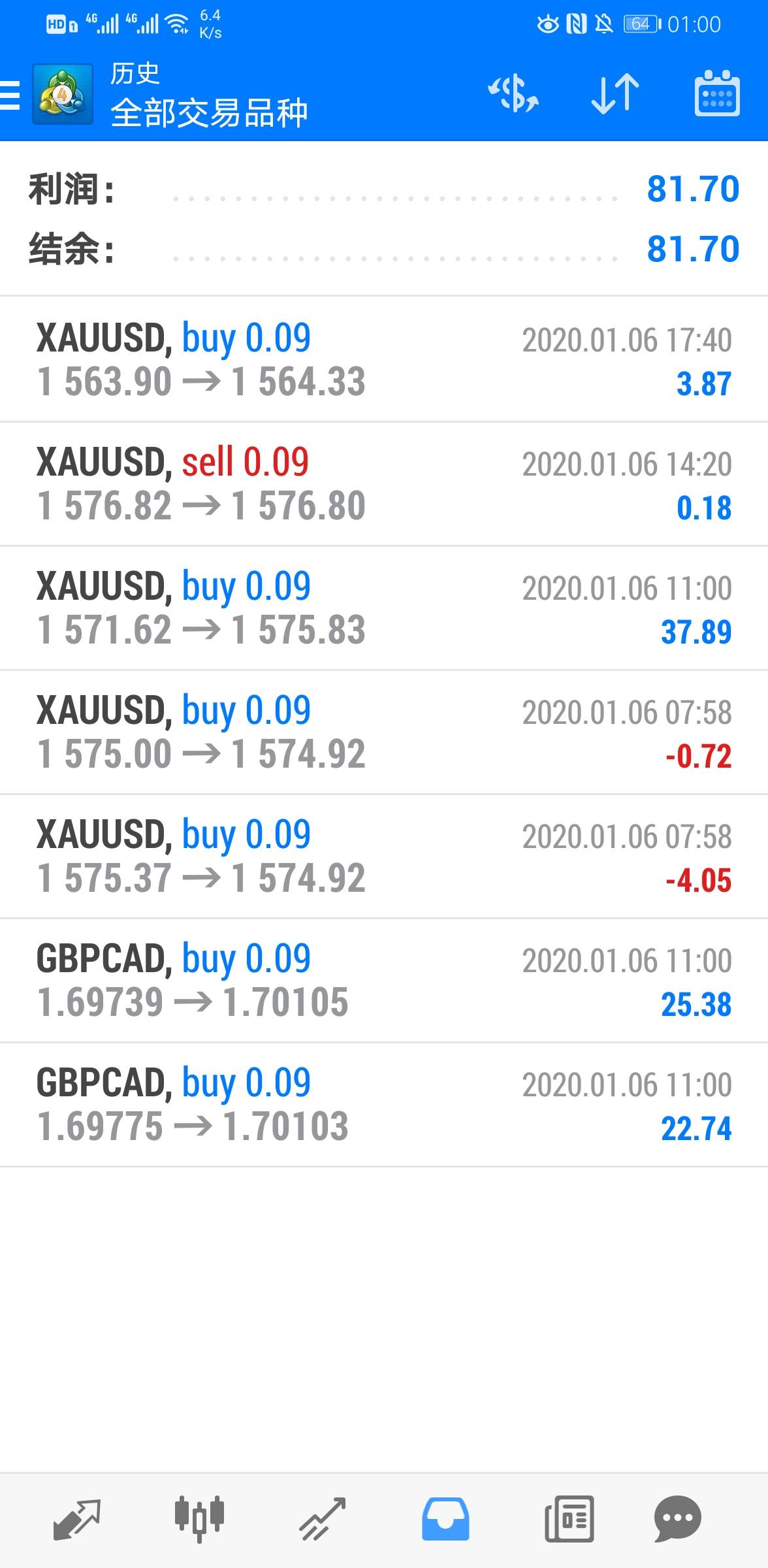
Task: Open the XAUUSD sell 0.09 trade
Action: click(384, 484)
